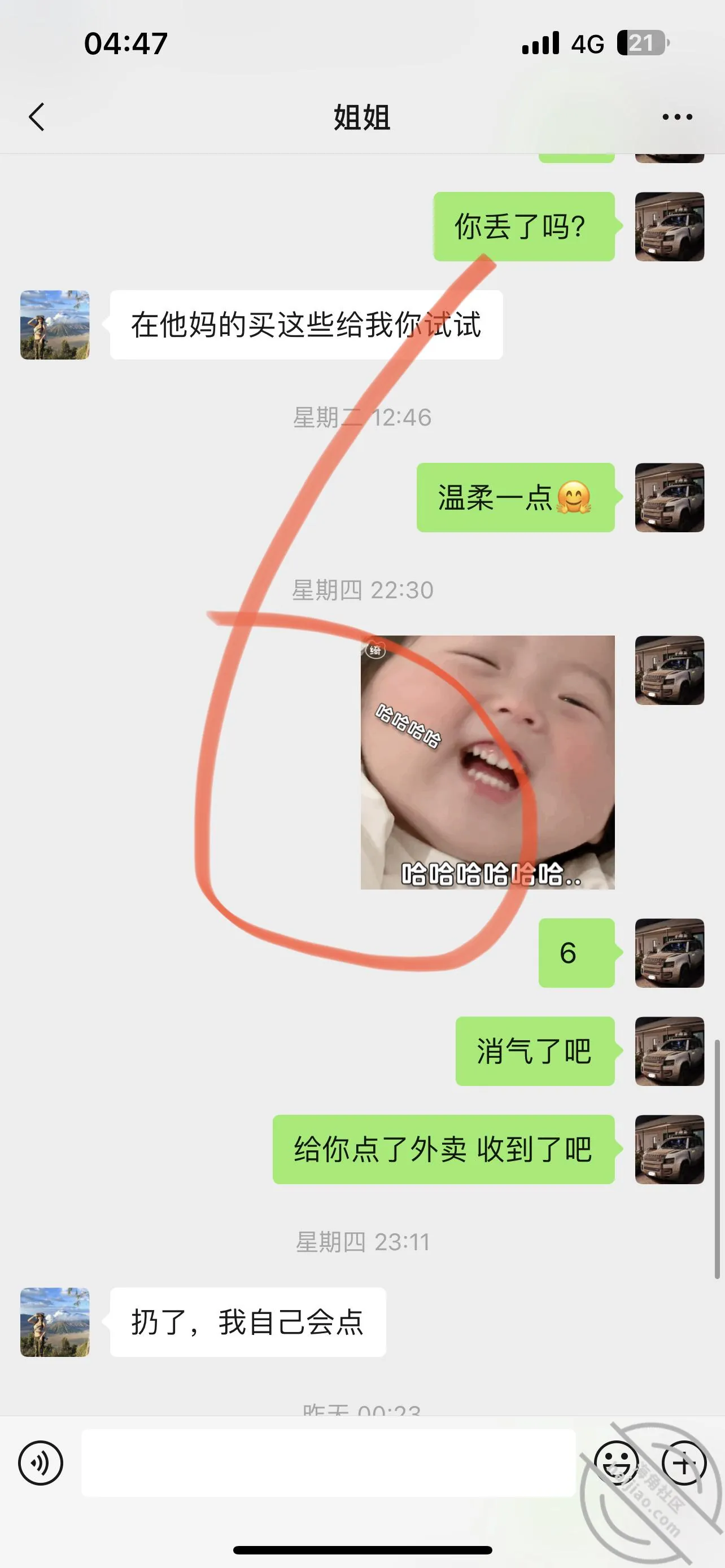Tap the message text field

tap(329, 1464)
